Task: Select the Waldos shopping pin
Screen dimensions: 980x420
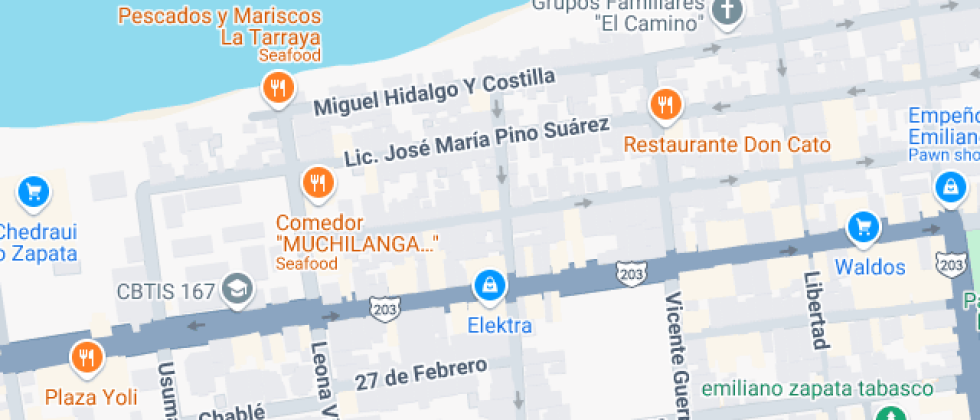Action: point(863,227)
